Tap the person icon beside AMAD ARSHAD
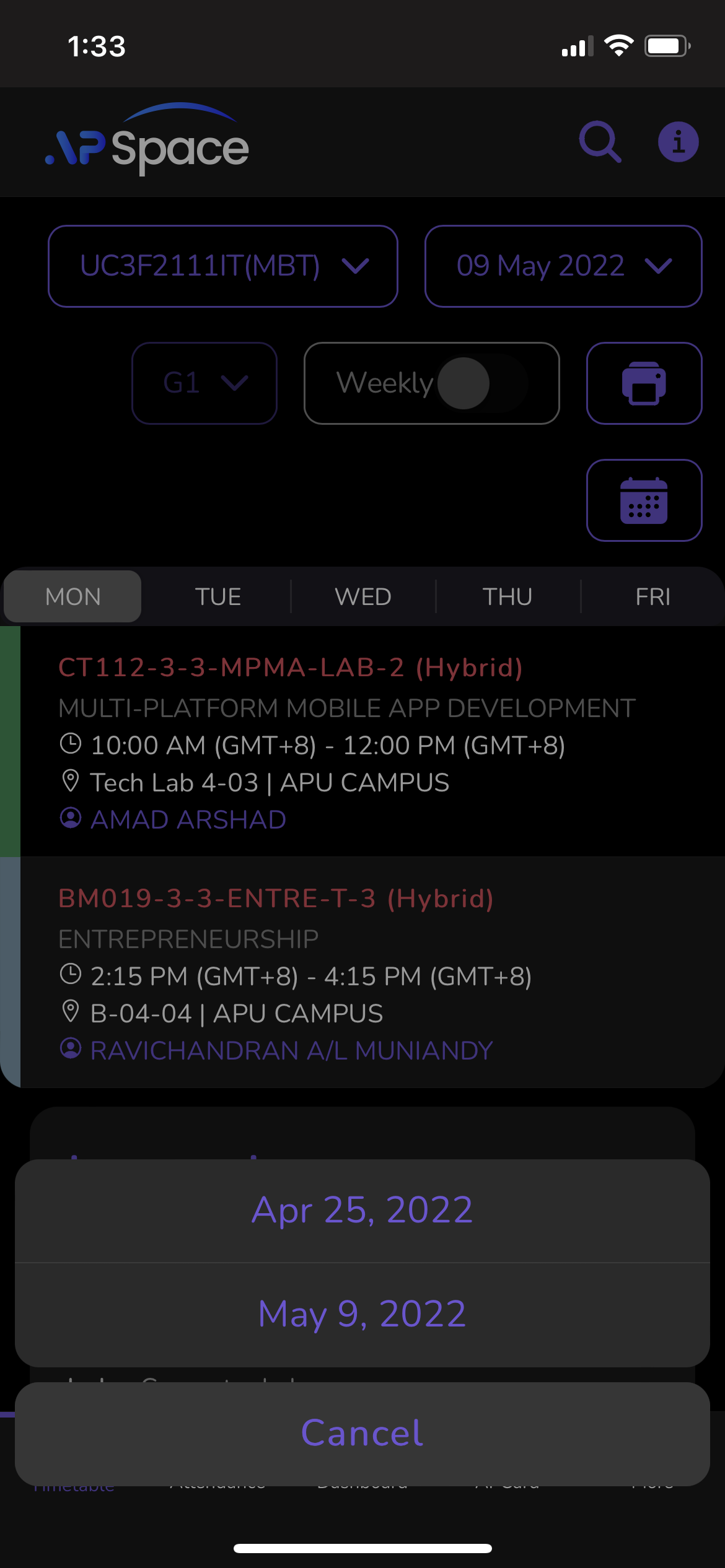The width and height of the screenshot is (725, 1568). [71, 818]
